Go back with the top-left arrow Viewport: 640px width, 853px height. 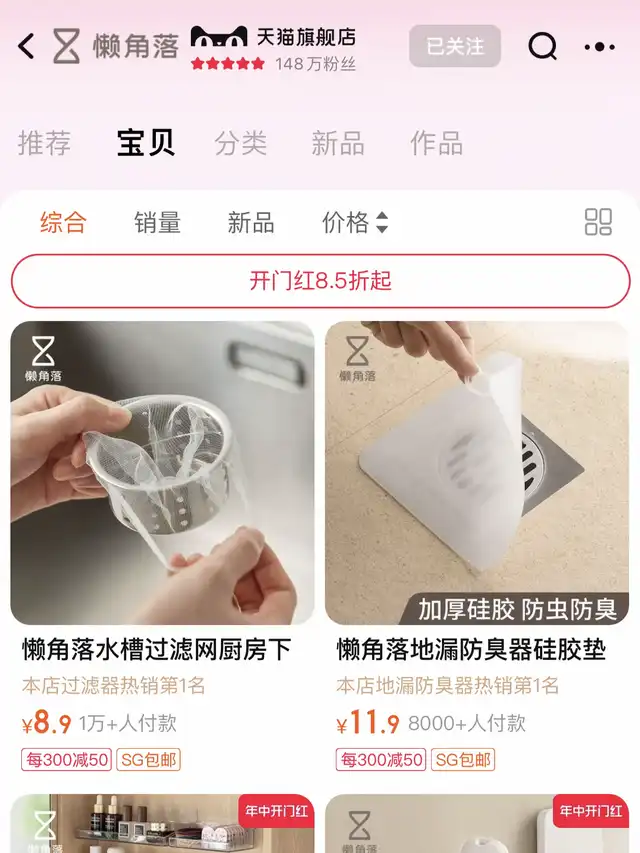(26, 46)
